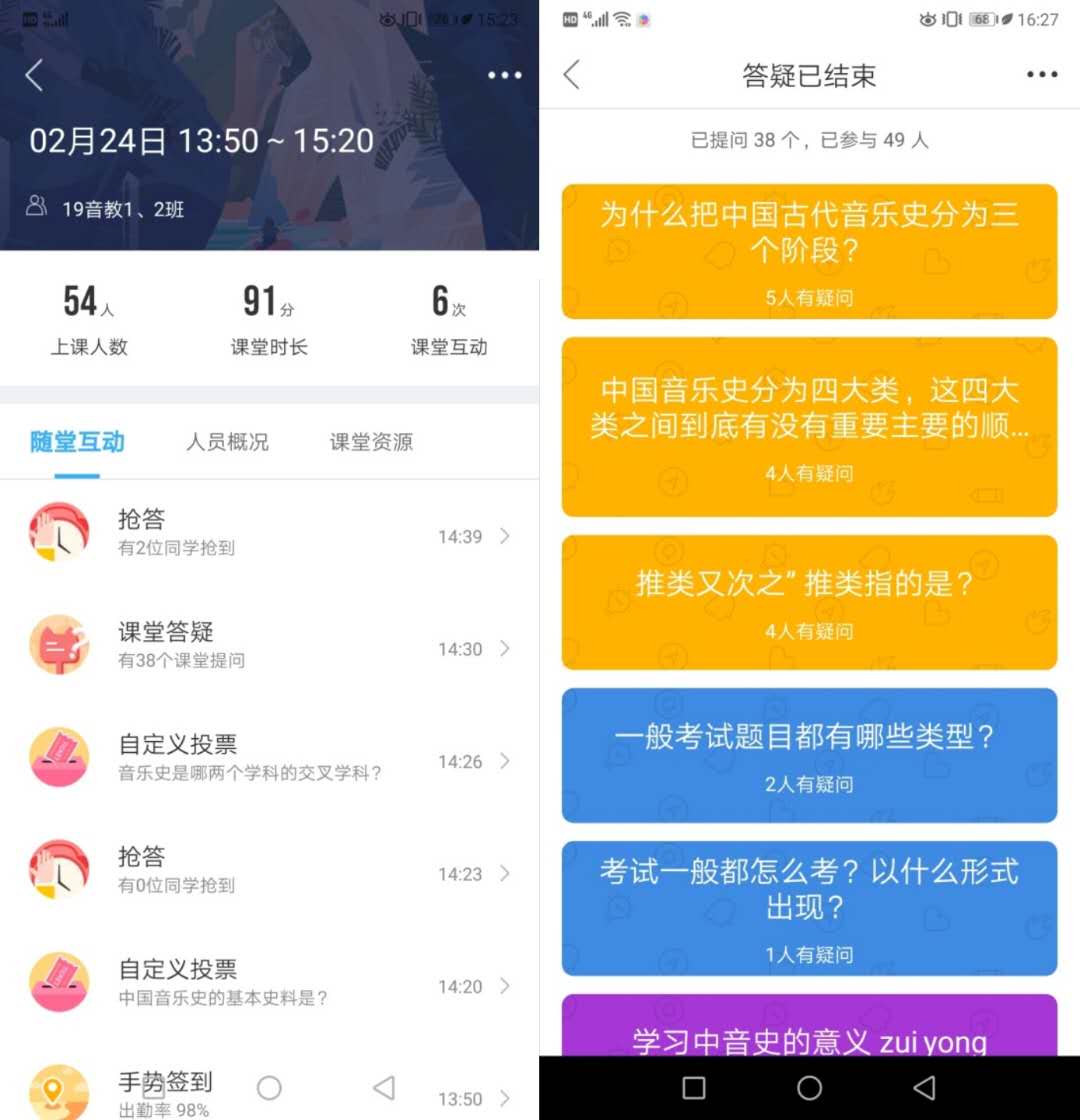Open the purple 学习中音史的意义 question card

tap(809, 1028)
